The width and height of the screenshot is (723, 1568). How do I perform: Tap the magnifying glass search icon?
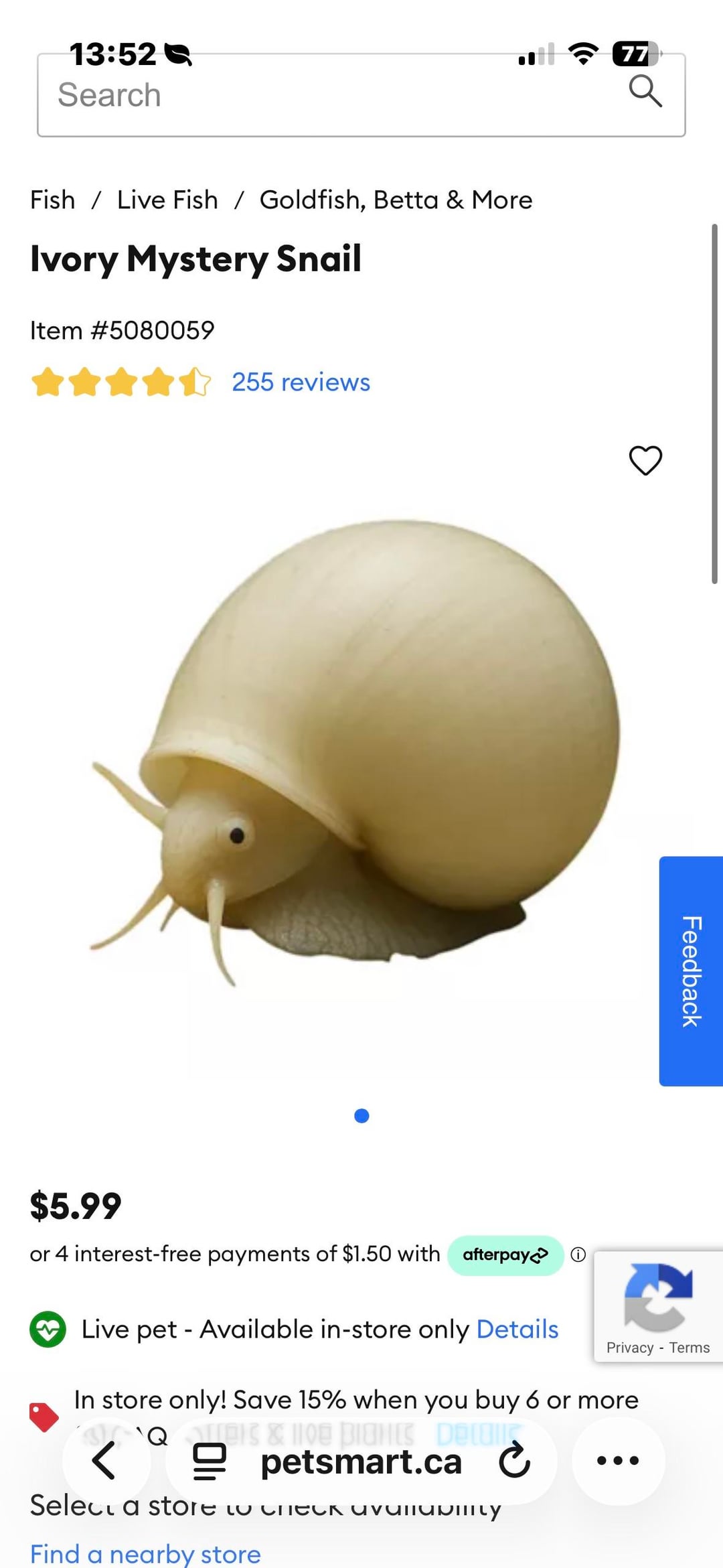pyautogui.click(x=645, y=91)
